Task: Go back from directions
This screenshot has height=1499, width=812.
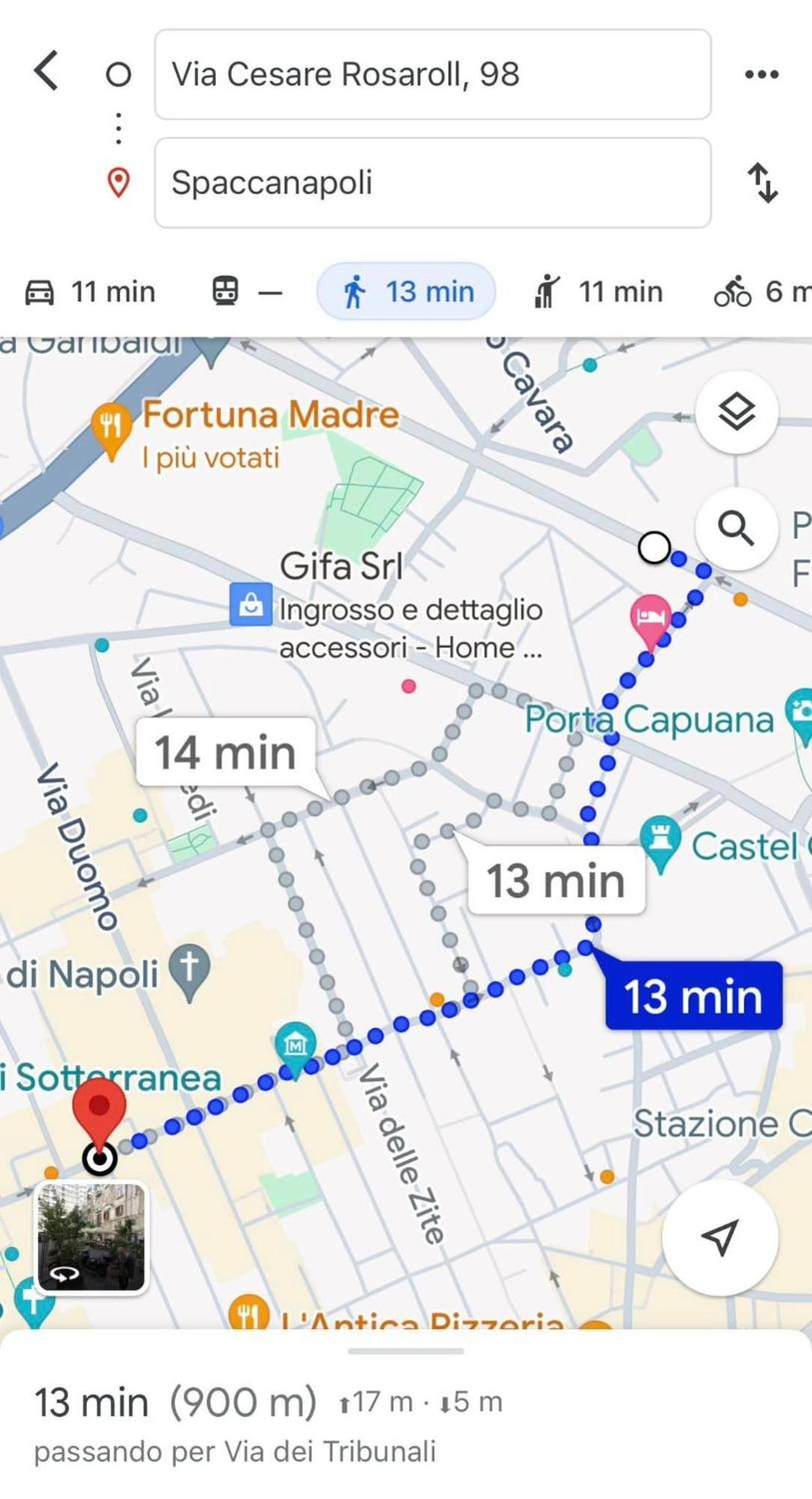Action: 46,72
